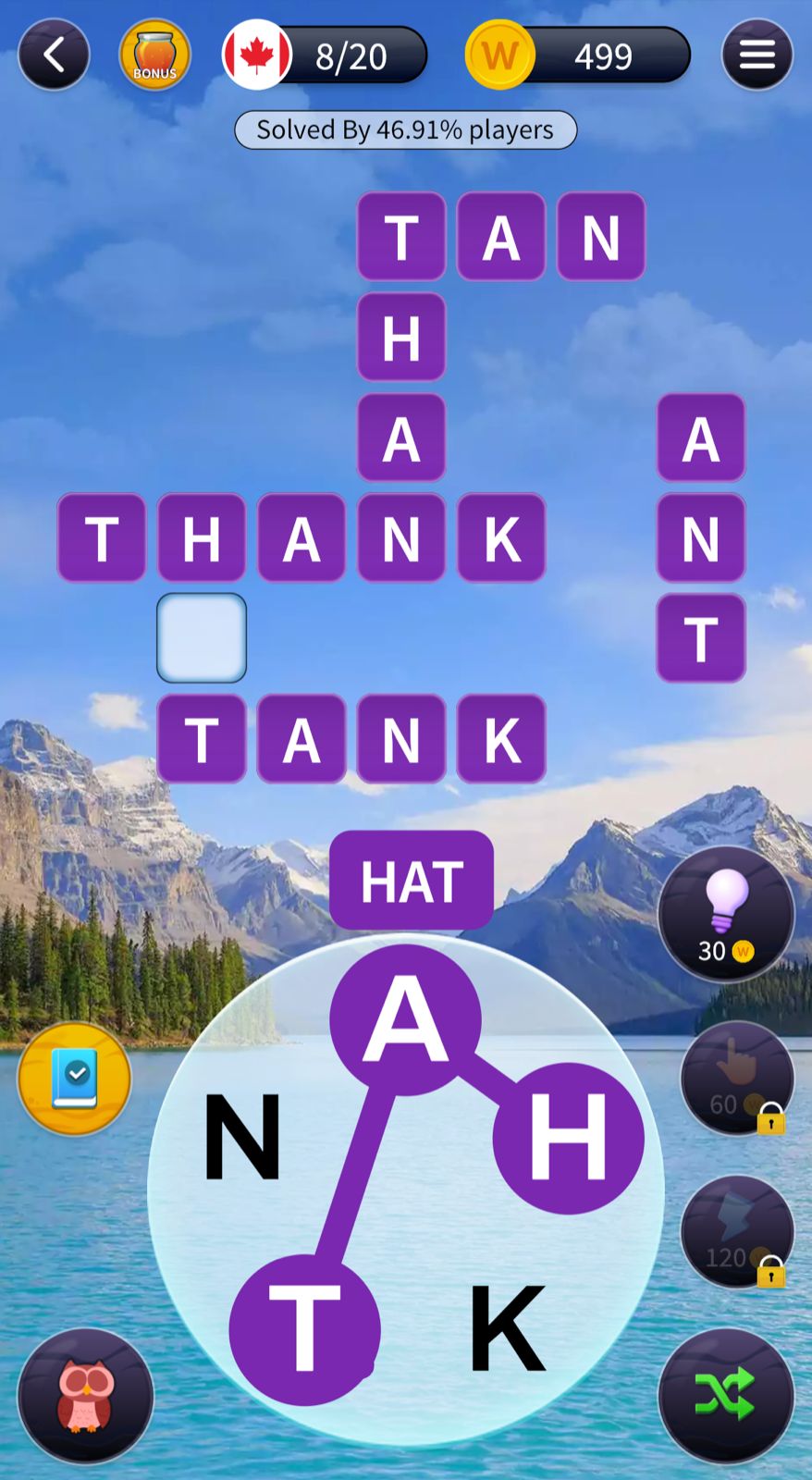The image size is (812, 1480).
Task: Open the bonus words jar
Action: (154, 55)
